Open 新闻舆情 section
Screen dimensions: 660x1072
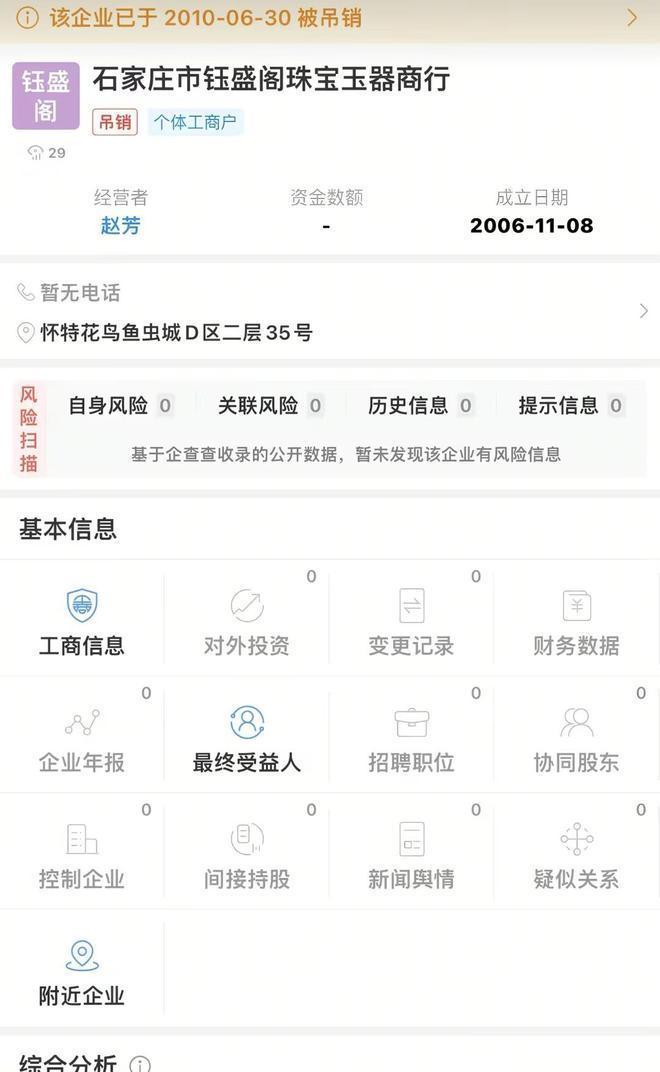[x=411, y=856]
